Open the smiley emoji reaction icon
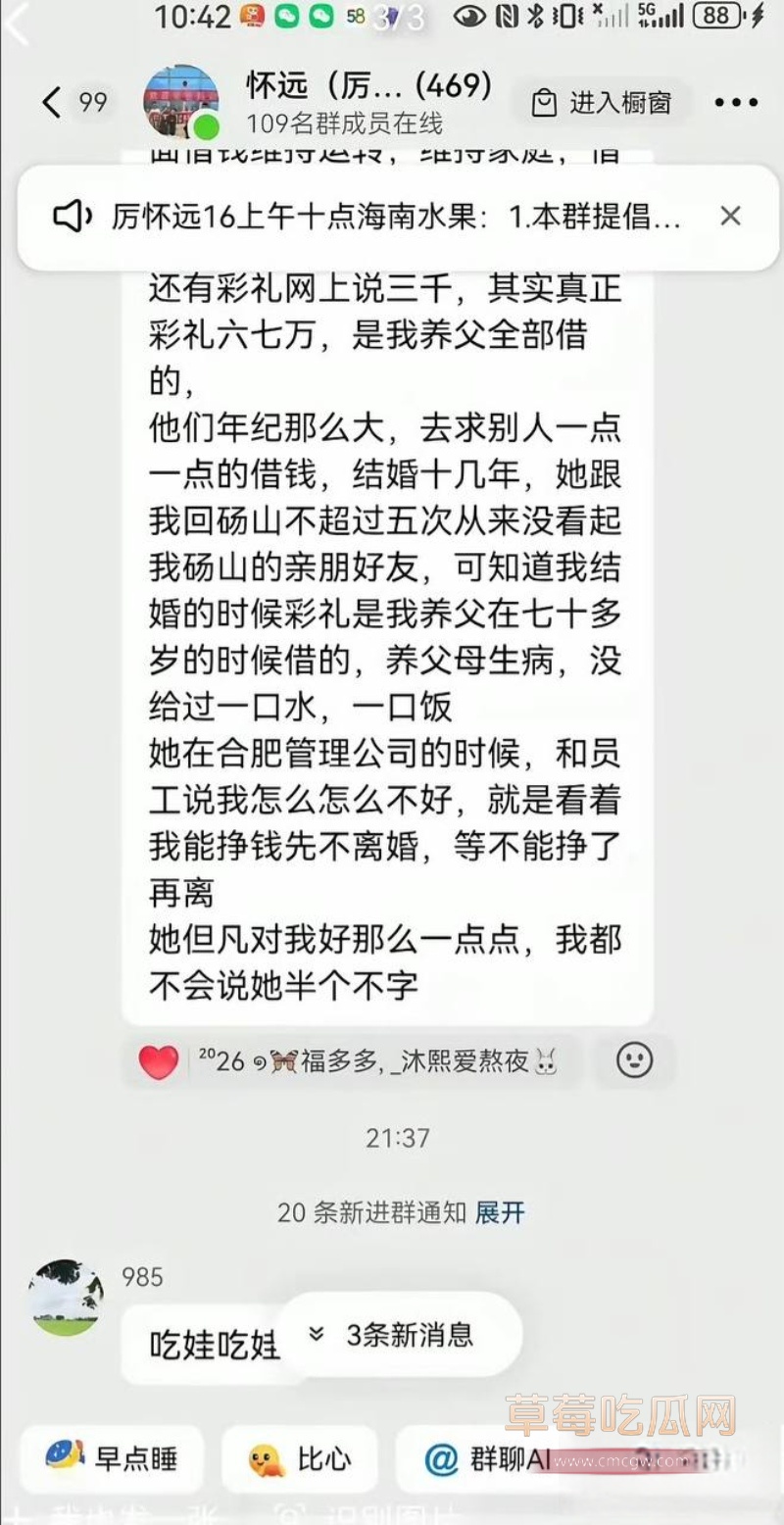Viewport: 784px width, 1525px height. coord(634,1061)
